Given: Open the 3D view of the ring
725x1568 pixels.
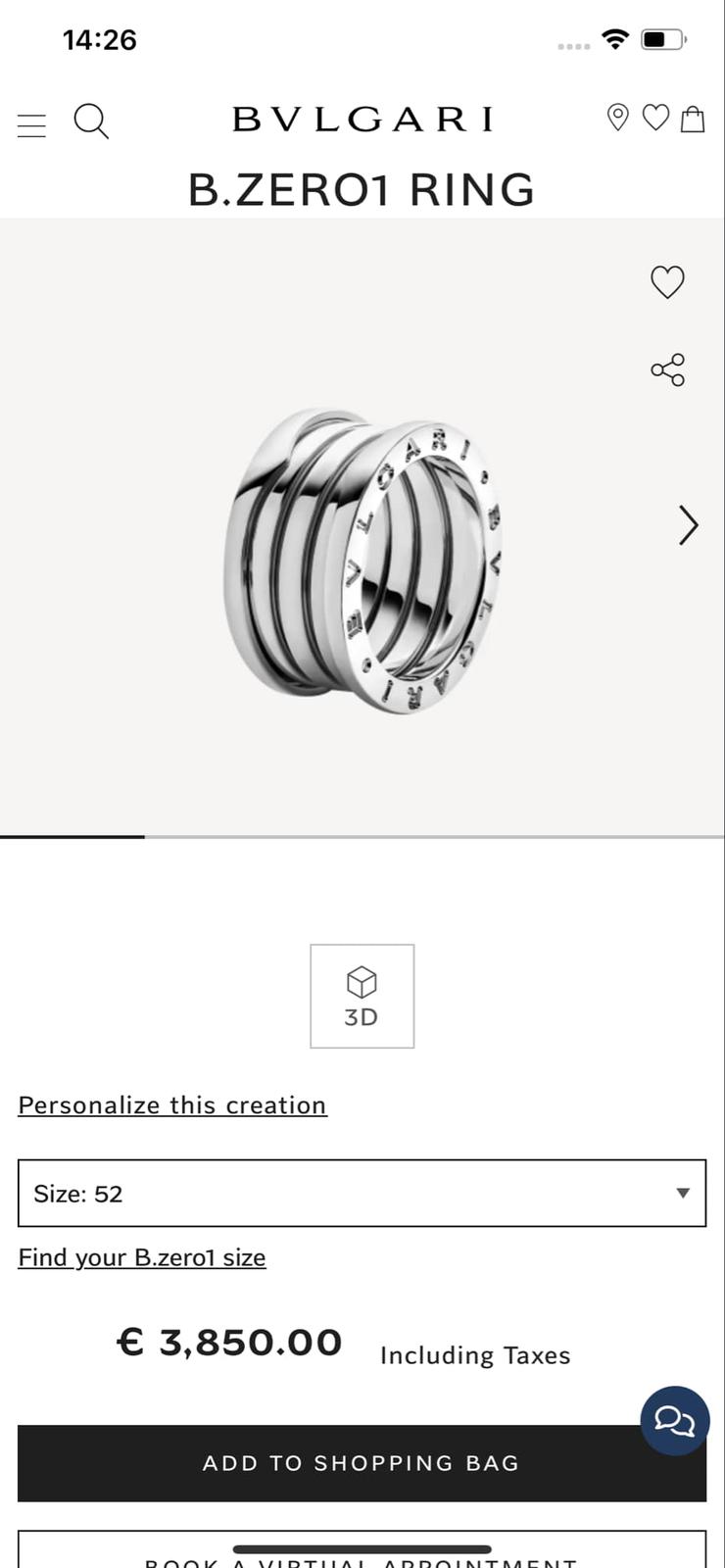Looking at the screenshot, I should 362,996.
